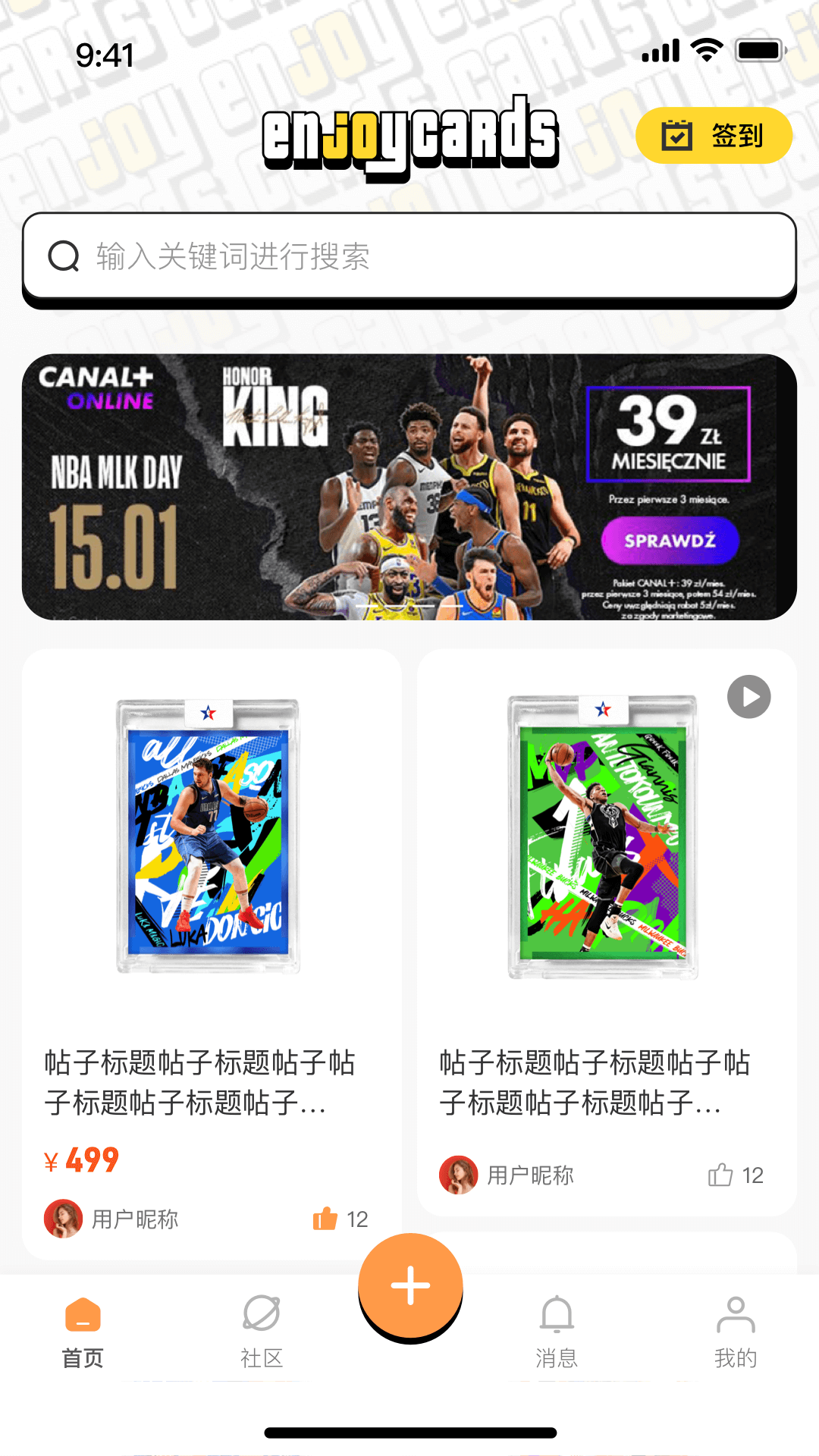Viewport: 819px width, 1456px height.
Task: Like the post priced ¥499
Action: click(x=325, y=1219)
